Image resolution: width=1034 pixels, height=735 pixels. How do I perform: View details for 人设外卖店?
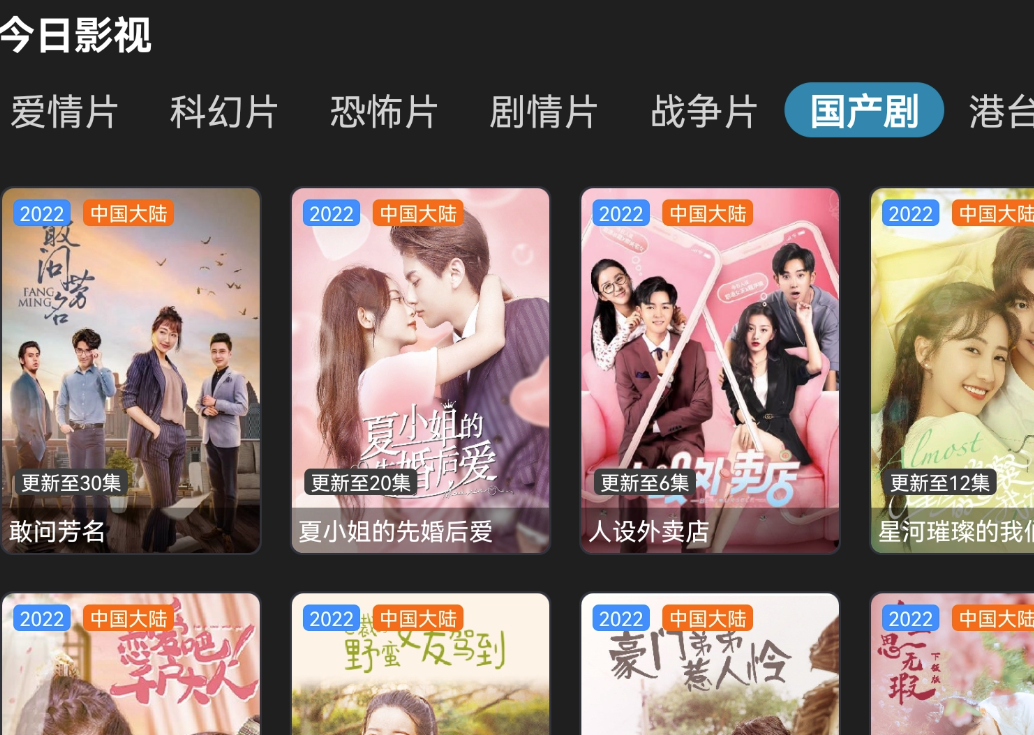[710, 370]
